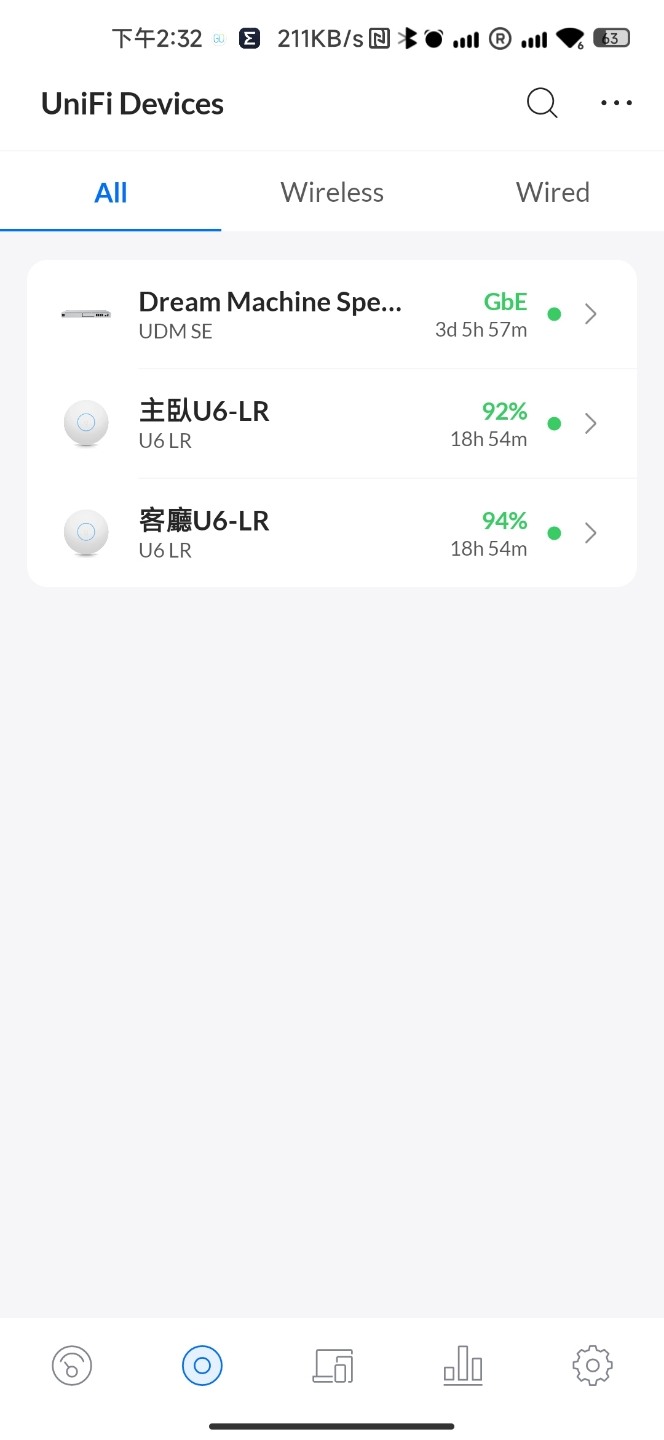Screen dimensions: 664x1440
Task: Open the client devices tab in bottom navigation
Action: (x=333, y=1365)
